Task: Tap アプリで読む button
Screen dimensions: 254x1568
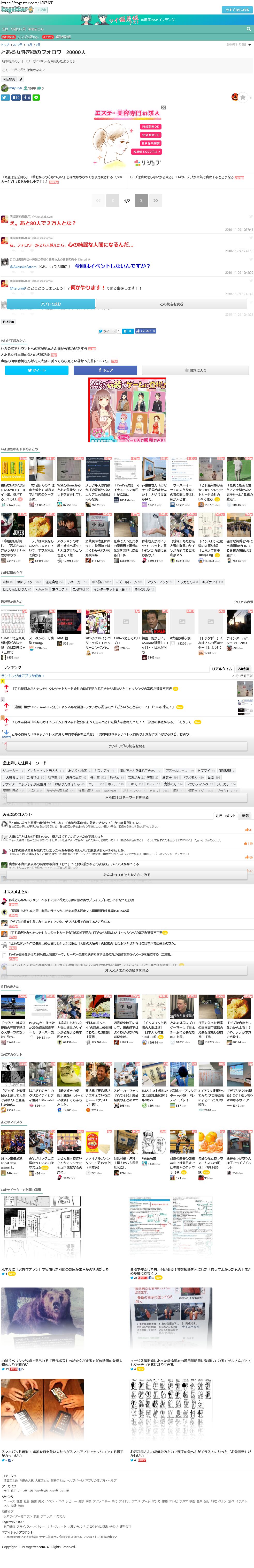Action: click(51, 304)
